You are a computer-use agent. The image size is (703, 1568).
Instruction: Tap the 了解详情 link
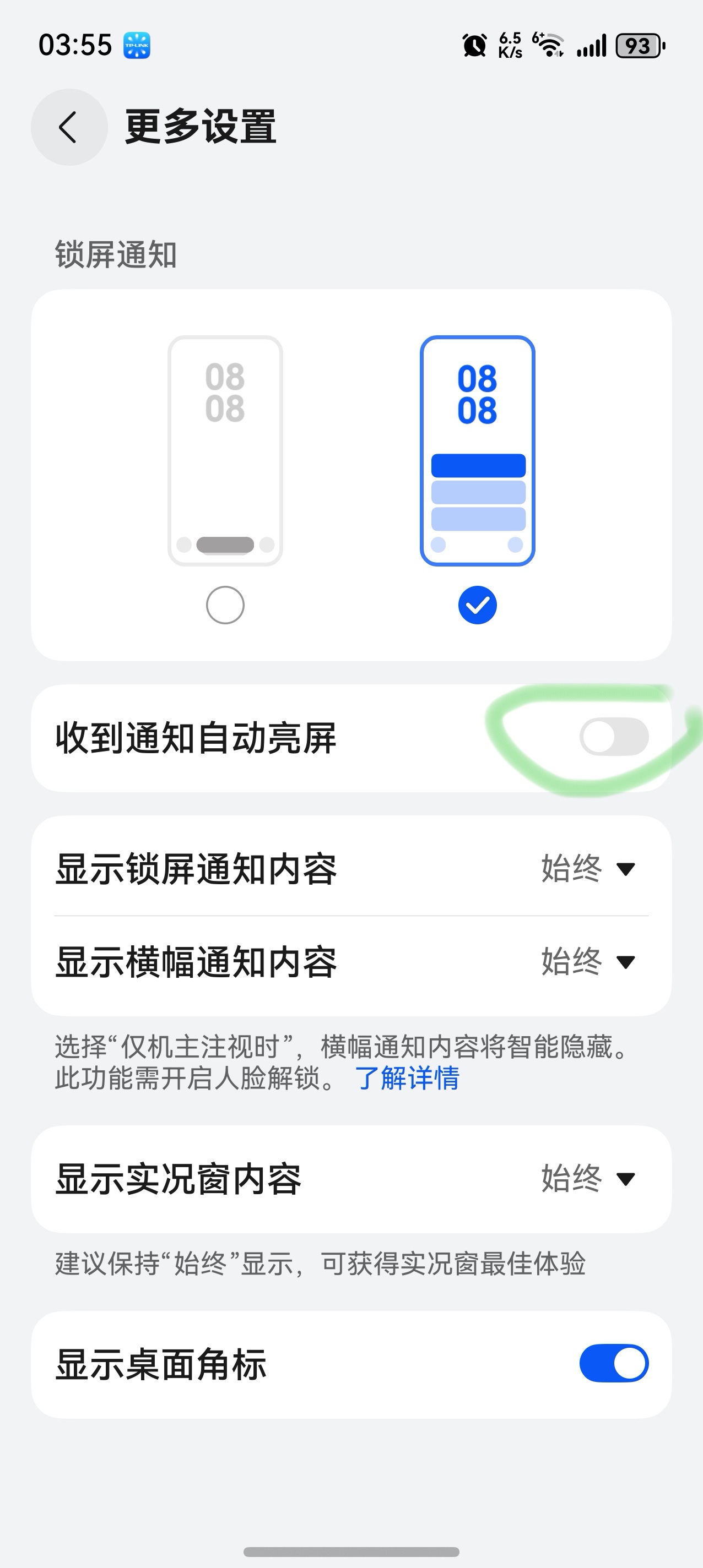click(x=407, y=1079)
